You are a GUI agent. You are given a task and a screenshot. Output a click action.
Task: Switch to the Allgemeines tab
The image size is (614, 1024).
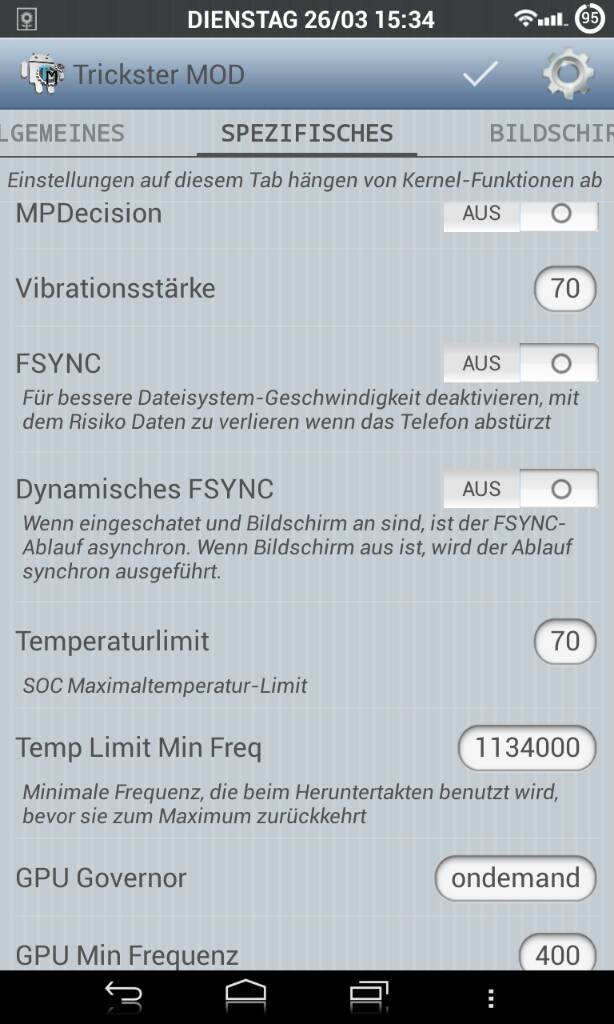pos(62,133)
